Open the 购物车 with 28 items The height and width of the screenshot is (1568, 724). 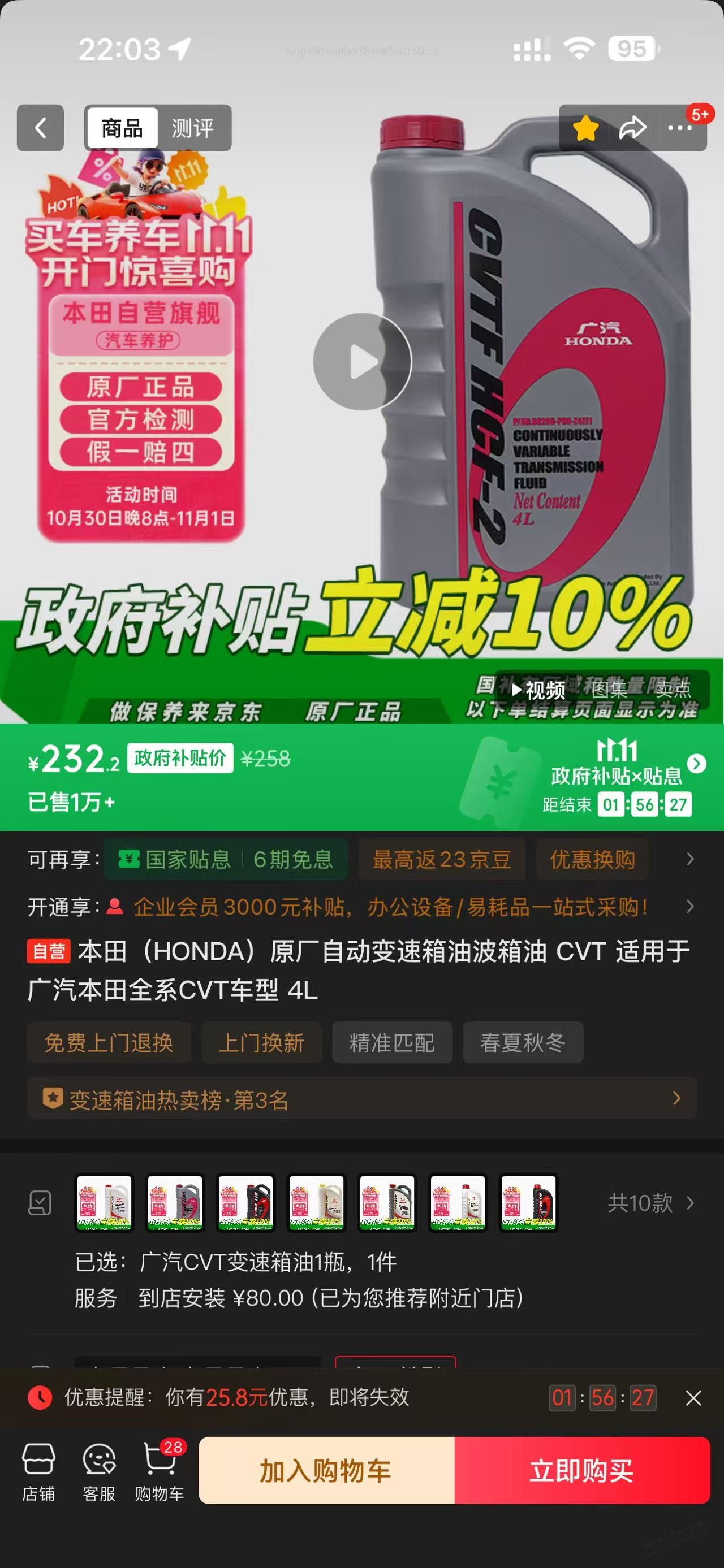click(160, 1472)
